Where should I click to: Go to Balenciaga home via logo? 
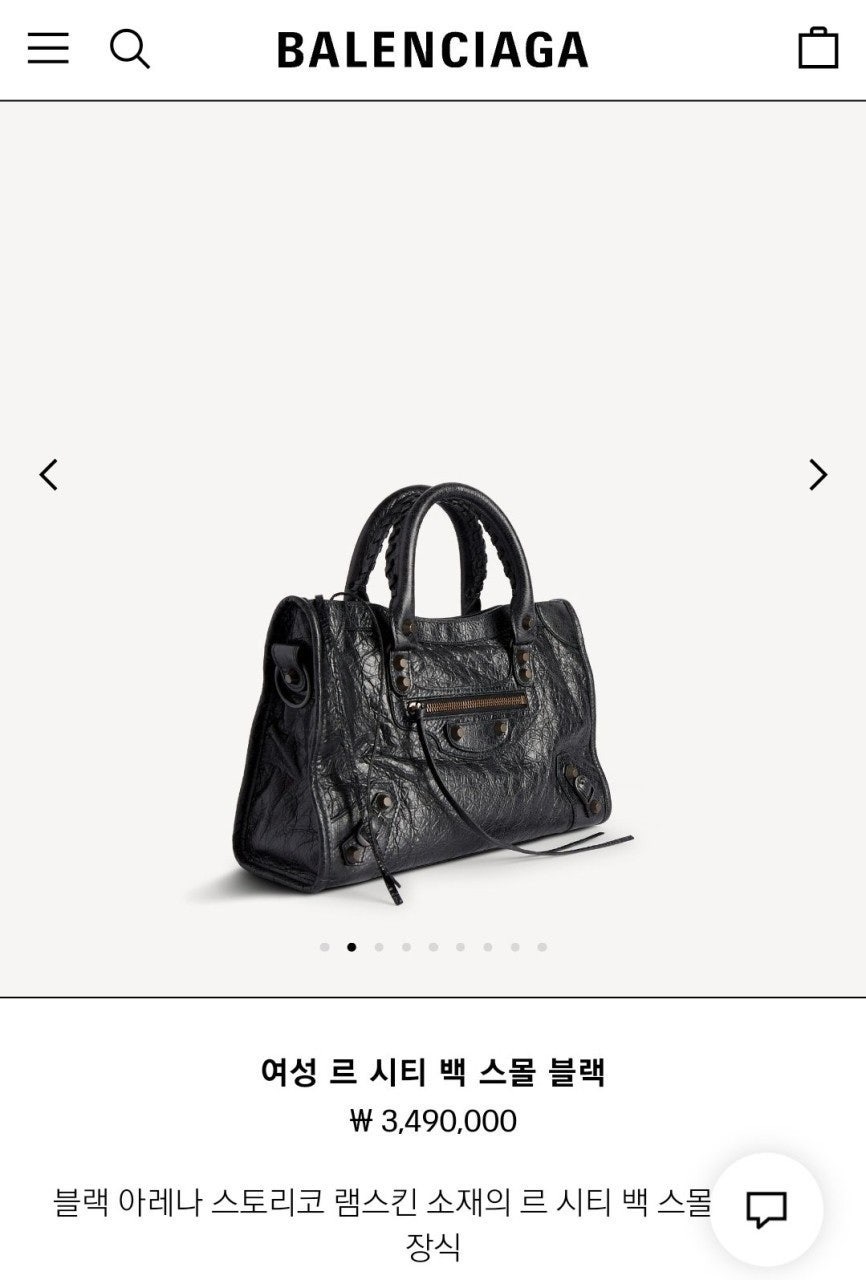coord(432,50)
